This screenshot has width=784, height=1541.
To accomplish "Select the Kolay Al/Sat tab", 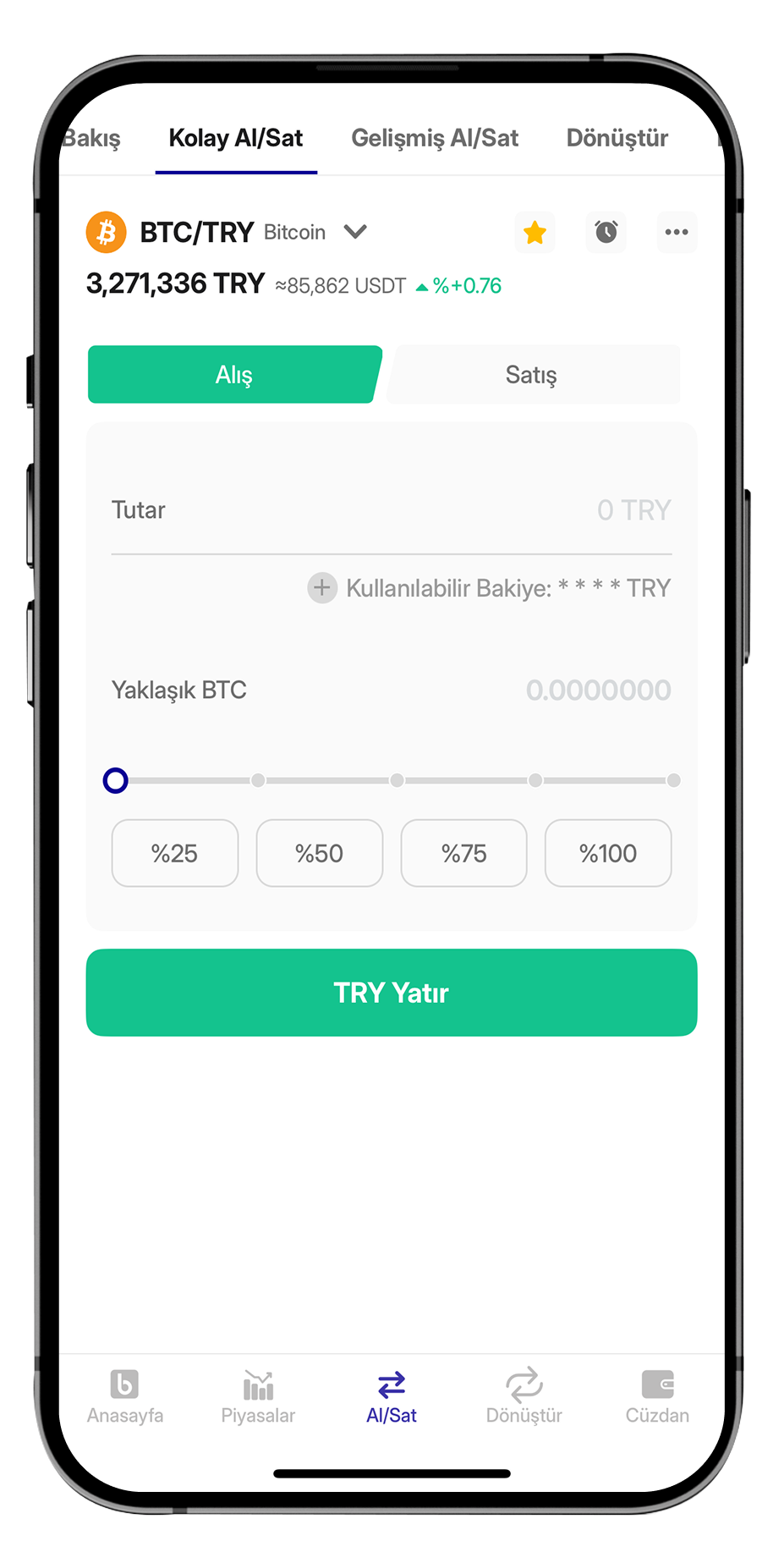I will pos(236,138).
